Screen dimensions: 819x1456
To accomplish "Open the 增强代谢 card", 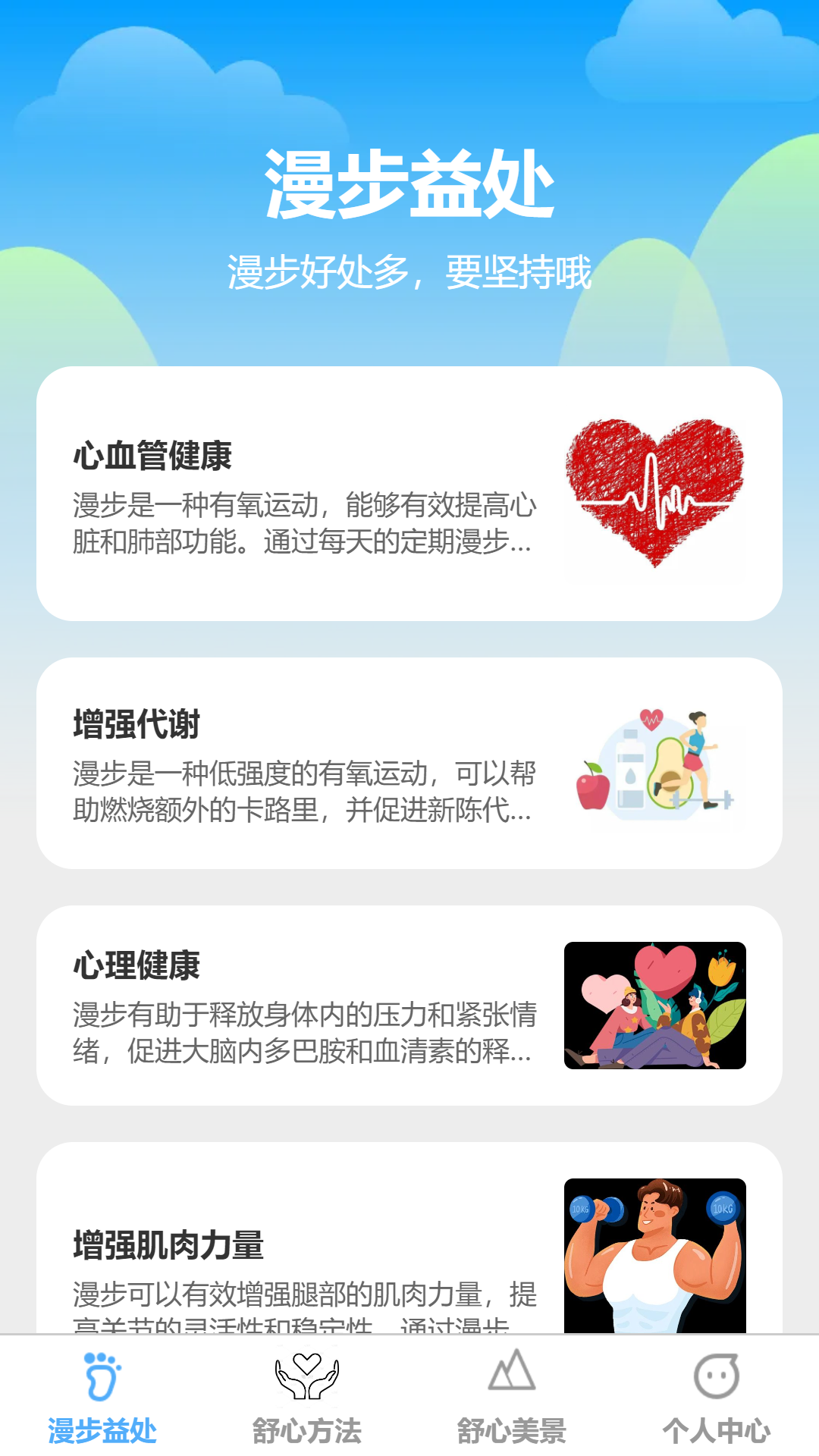I will coord(409,763).
